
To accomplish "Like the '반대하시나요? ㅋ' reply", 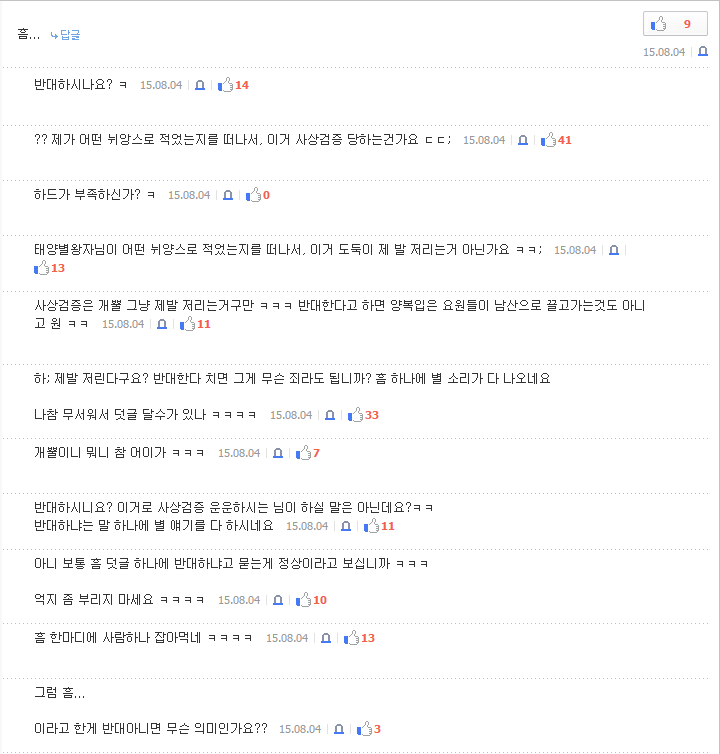I will [225, 85].
